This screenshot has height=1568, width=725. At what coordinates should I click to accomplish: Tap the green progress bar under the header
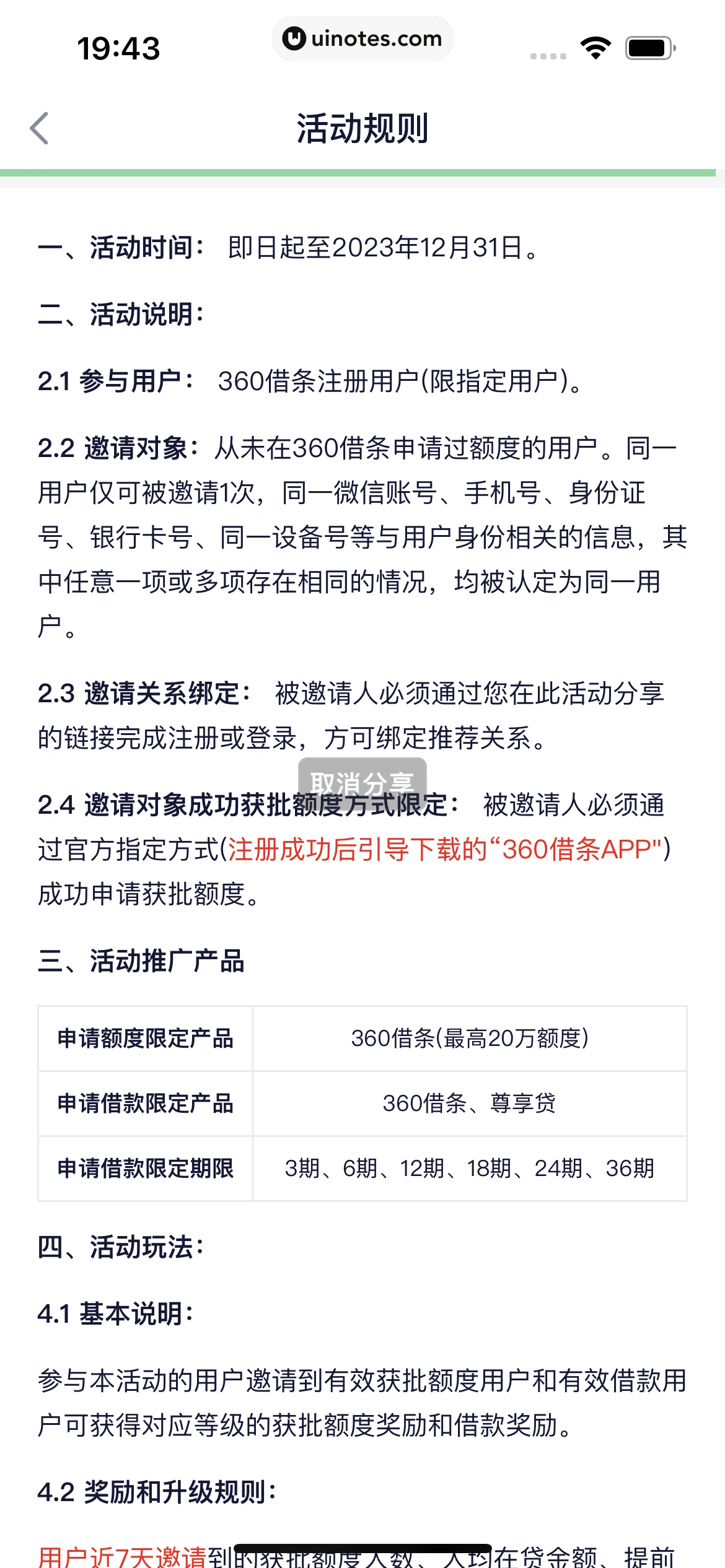coord(362,170)
